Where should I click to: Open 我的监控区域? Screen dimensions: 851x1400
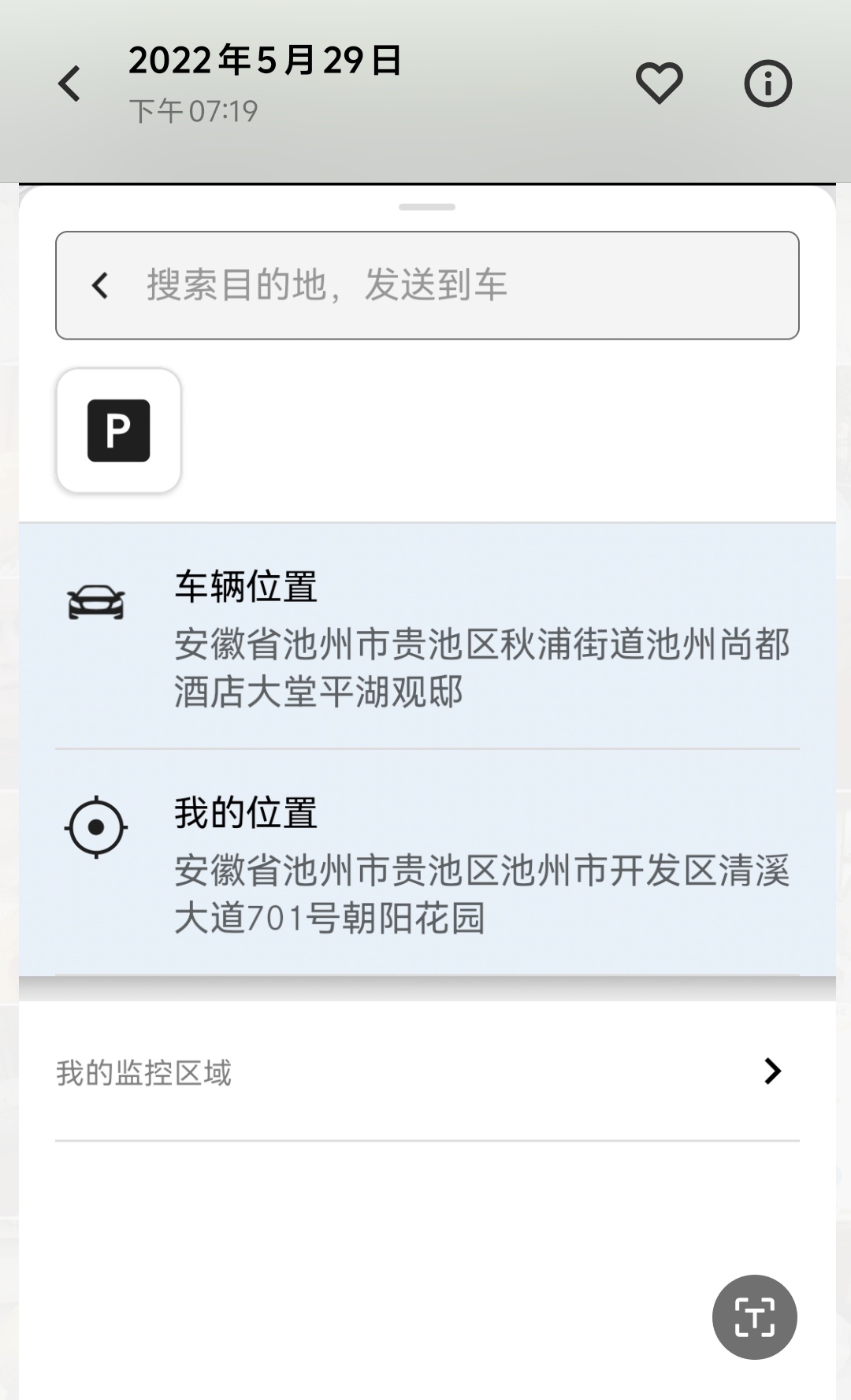click(x=427, y=1071)
